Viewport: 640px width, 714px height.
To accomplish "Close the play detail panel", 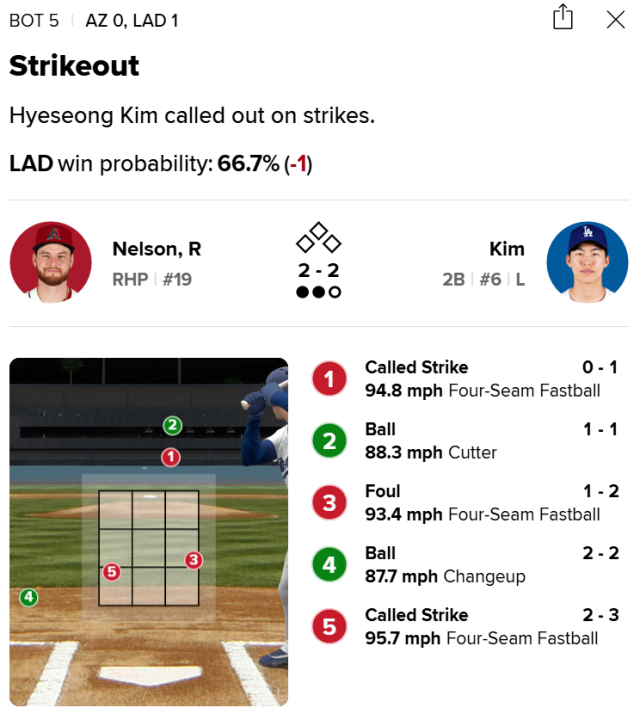I will coord(616,18).
